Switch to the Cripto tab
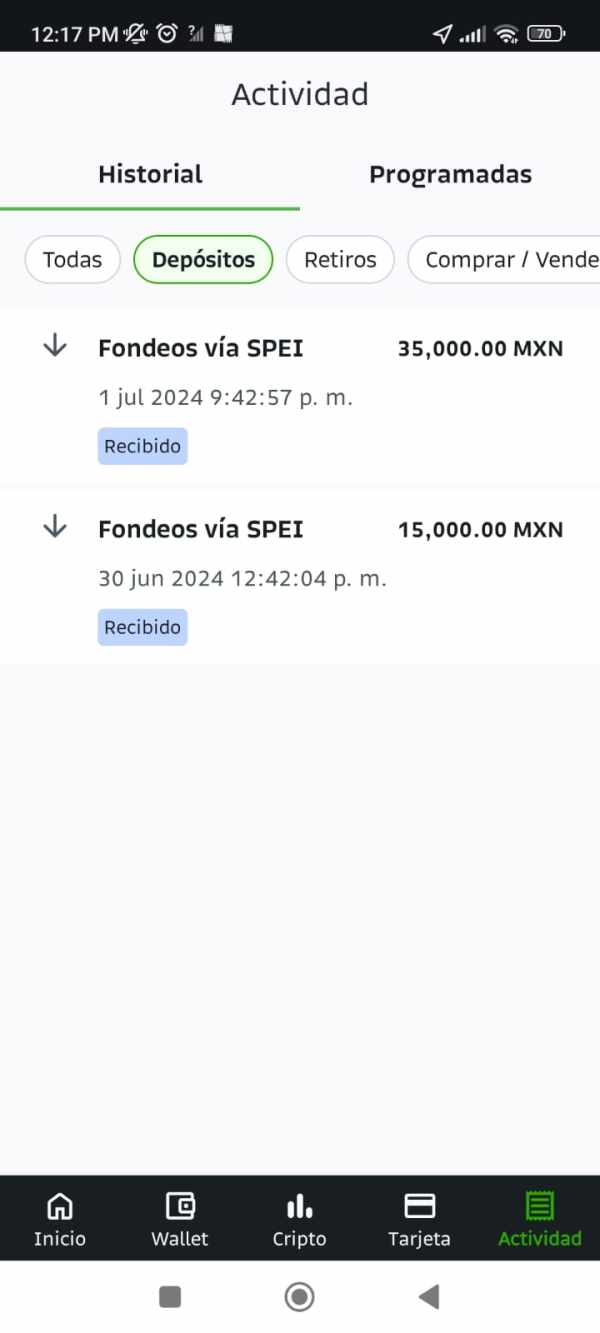The image size is (600, 1333). click(x=300, y=1219)
